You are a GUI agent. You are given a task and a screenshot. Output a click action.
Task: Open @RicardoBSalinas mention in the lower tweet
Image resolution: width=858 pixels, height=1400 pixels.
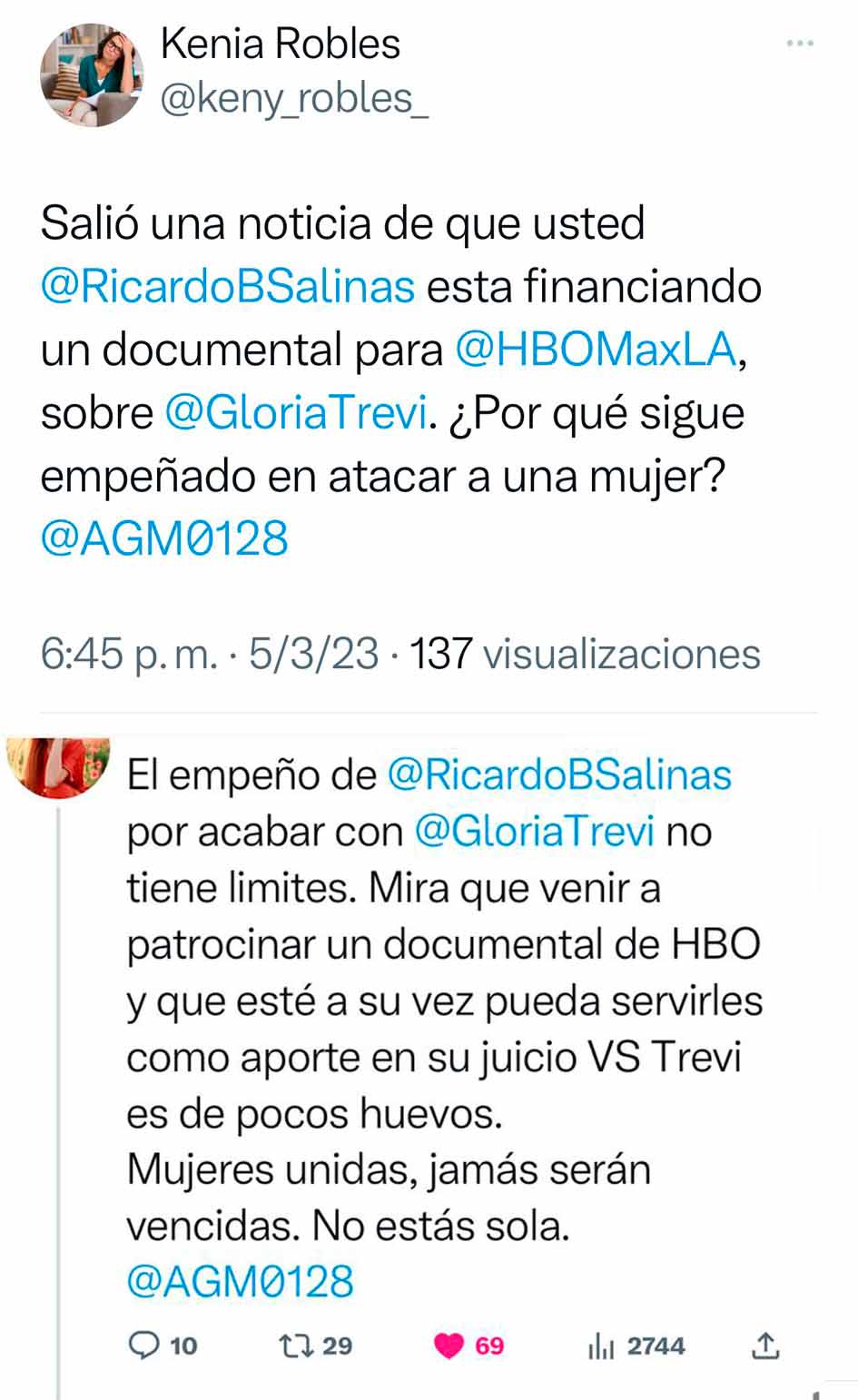click(x=558, y=775)
